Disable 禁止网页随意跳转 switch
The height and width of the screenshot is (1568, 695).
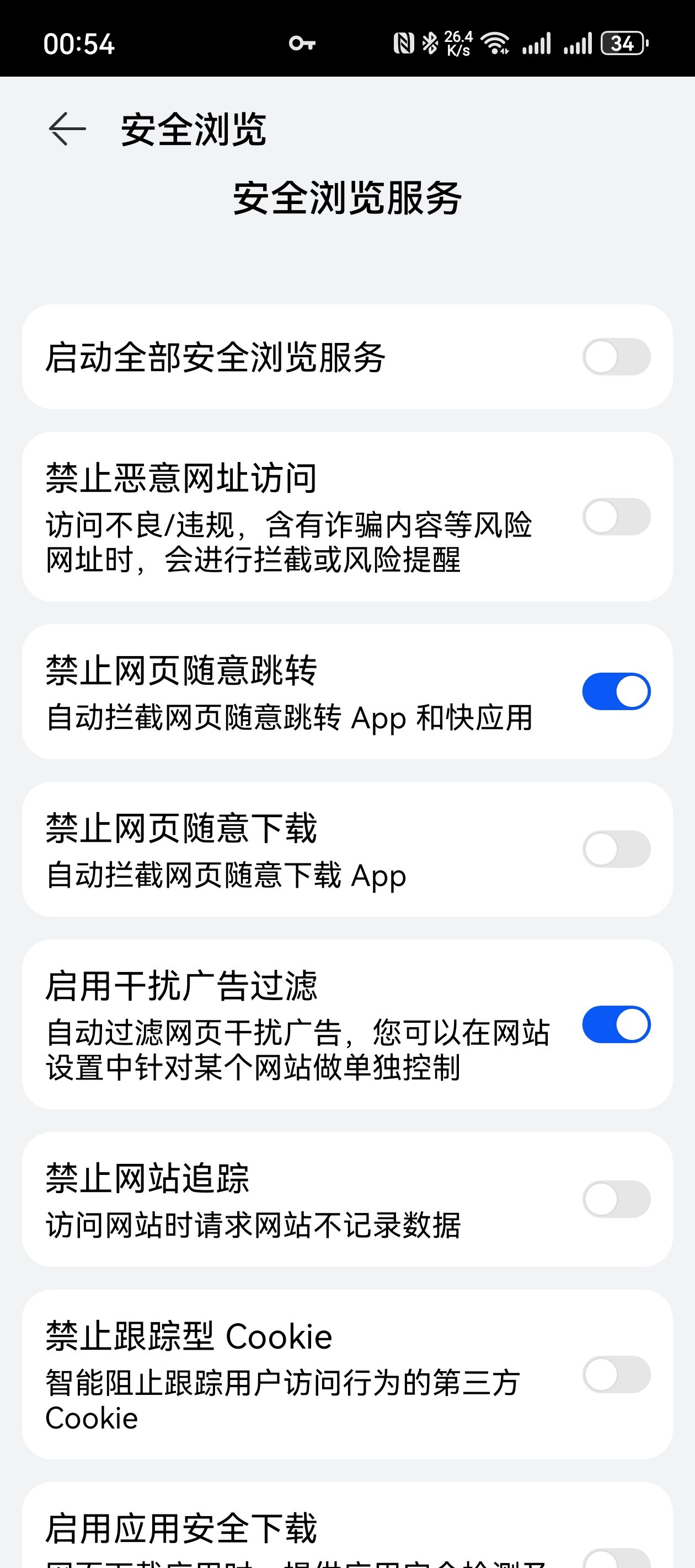[x=617, y=691]
